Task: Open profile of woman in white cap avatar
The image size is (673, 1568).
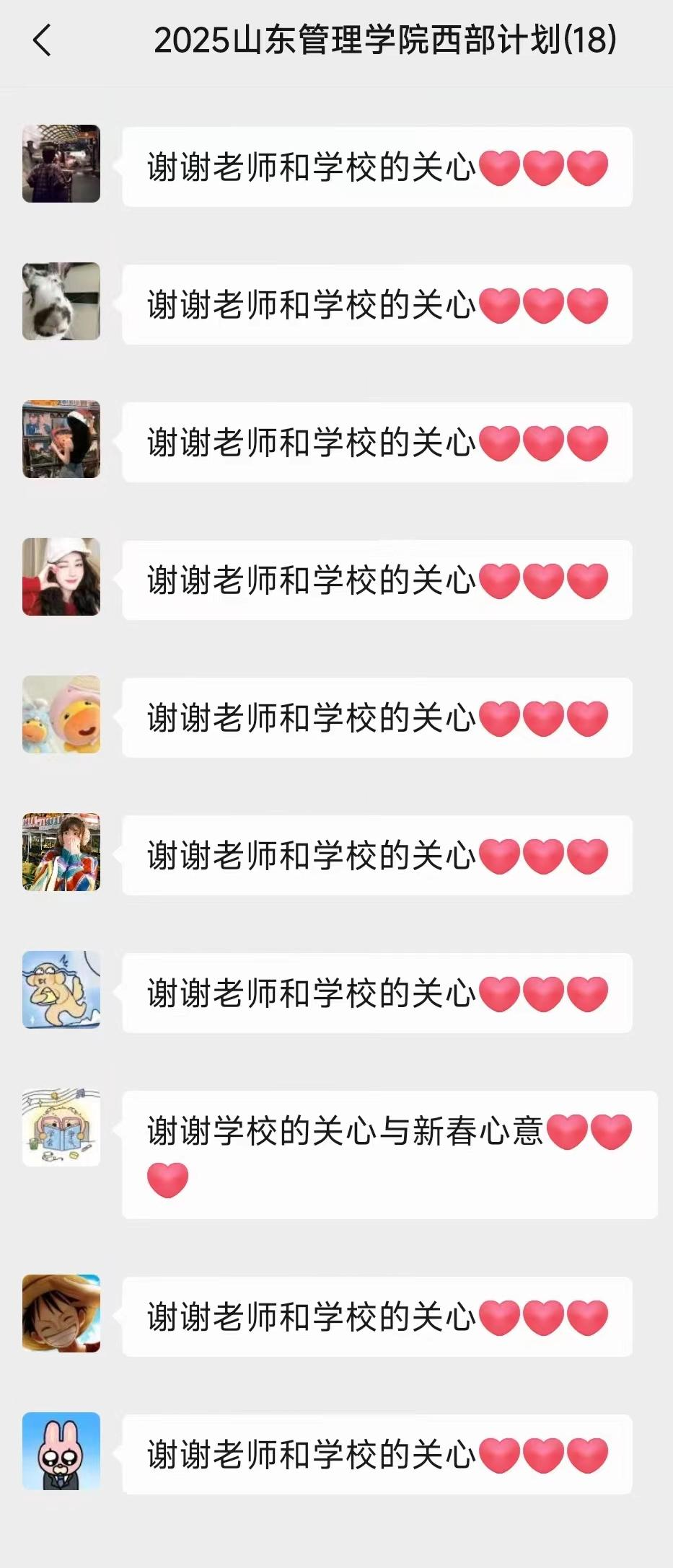Action: pos(61,577)
